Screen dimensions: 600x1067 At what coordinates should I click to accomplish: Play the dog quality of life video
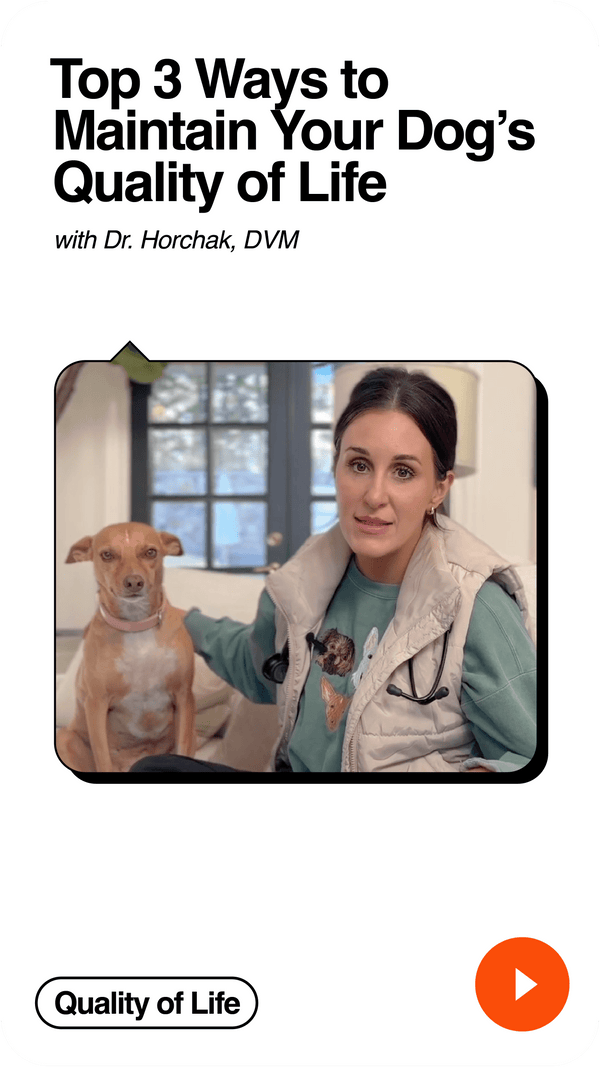(x=522, y=984)
